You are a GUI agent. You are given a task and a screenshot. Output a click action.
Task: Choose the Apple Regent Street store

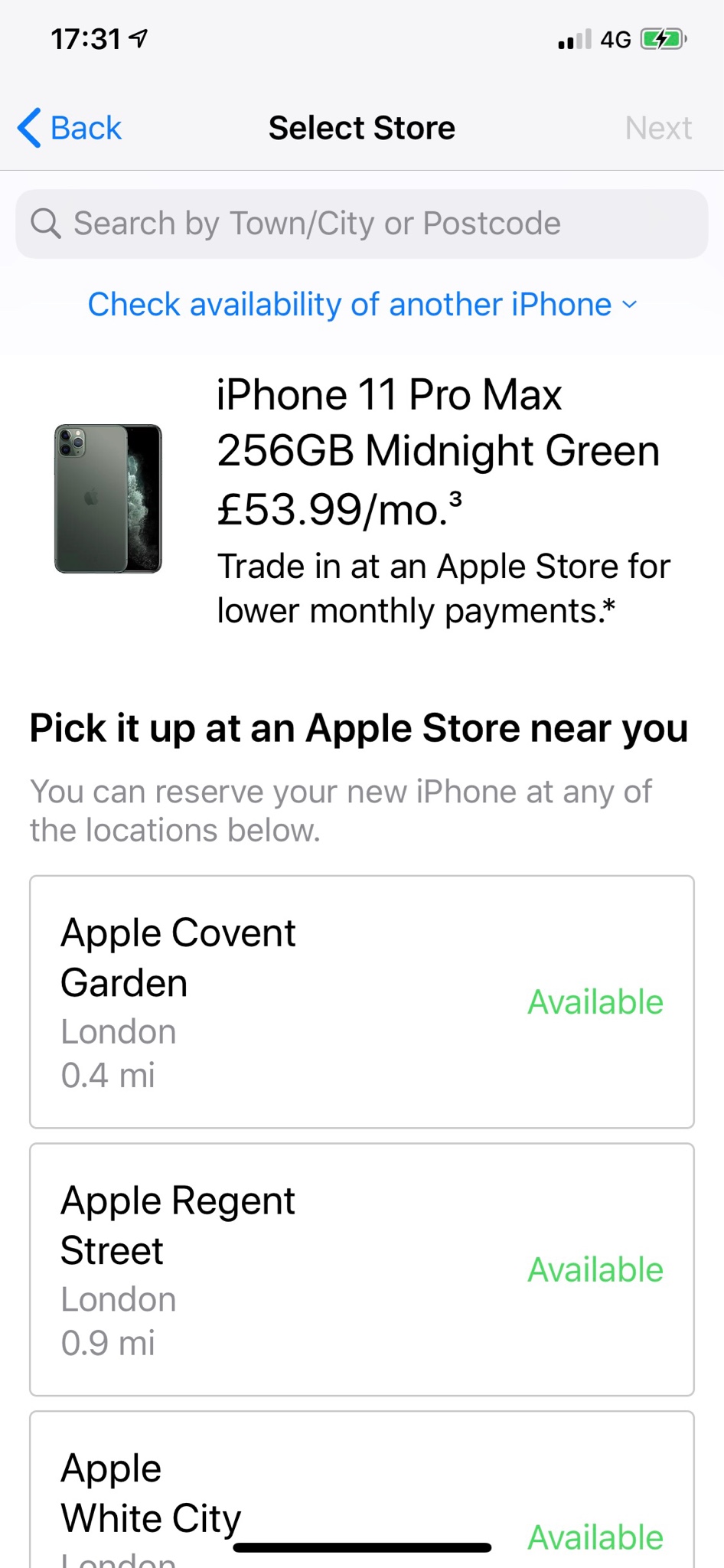tap(361, 1269)
